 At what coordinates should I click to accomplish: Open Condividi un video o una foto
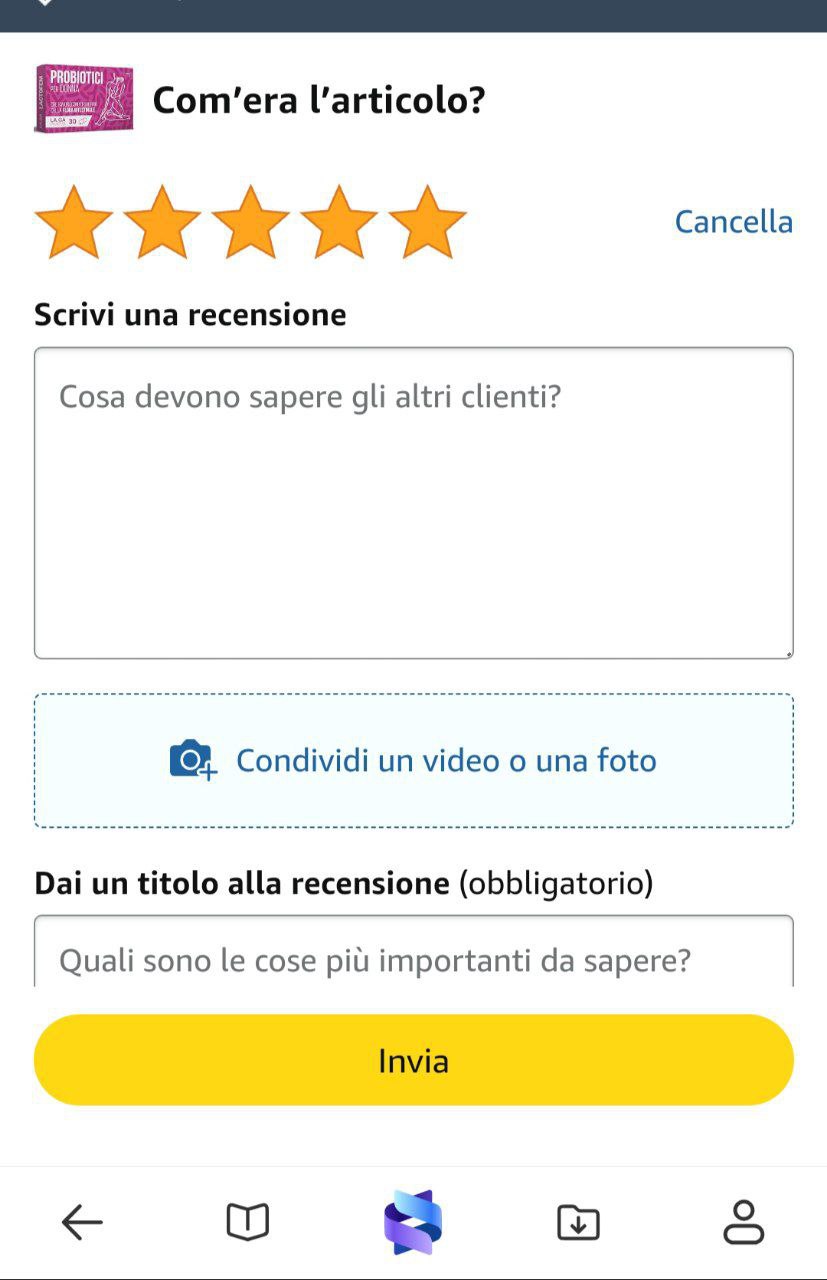pos(413,761)
